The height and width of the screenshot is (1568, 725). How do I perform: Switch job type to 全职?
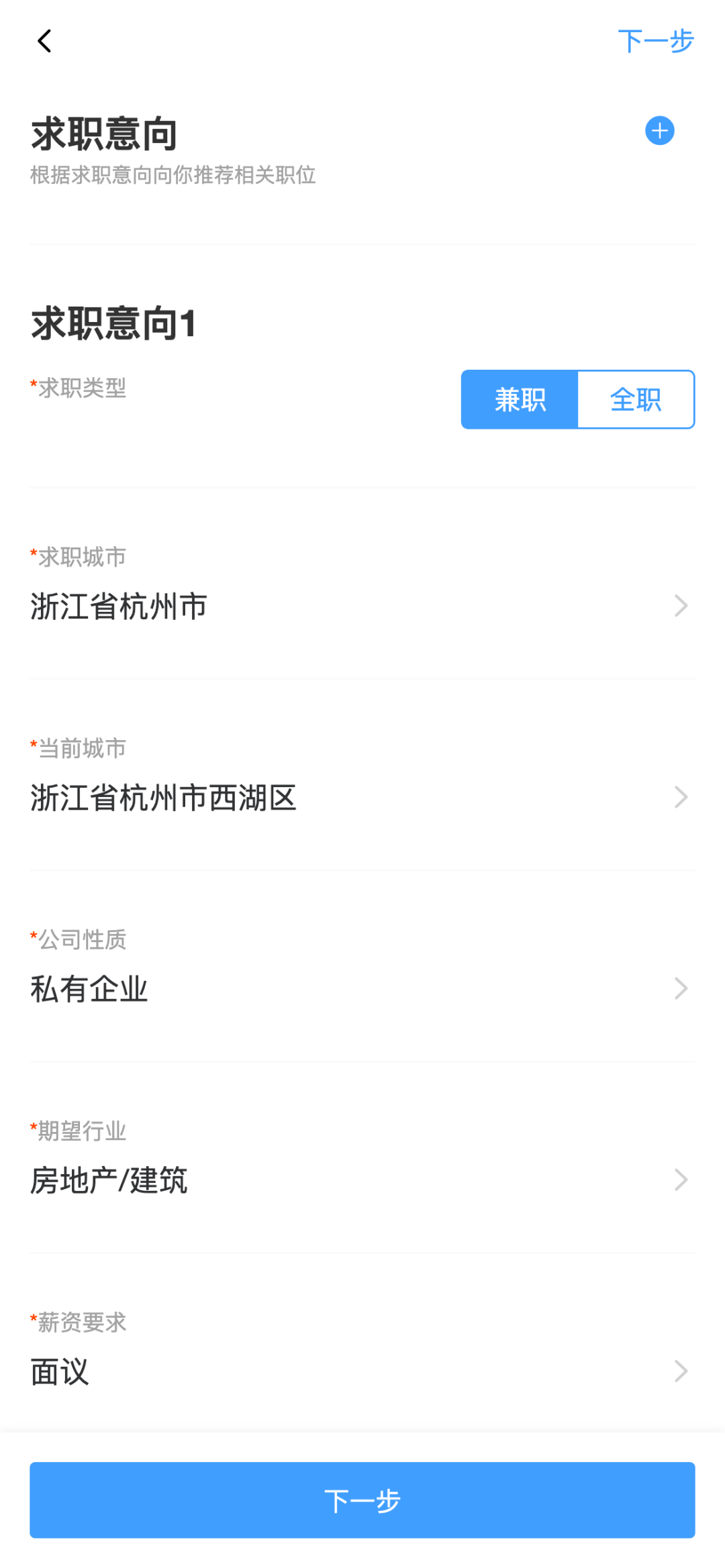click(636, 399)
